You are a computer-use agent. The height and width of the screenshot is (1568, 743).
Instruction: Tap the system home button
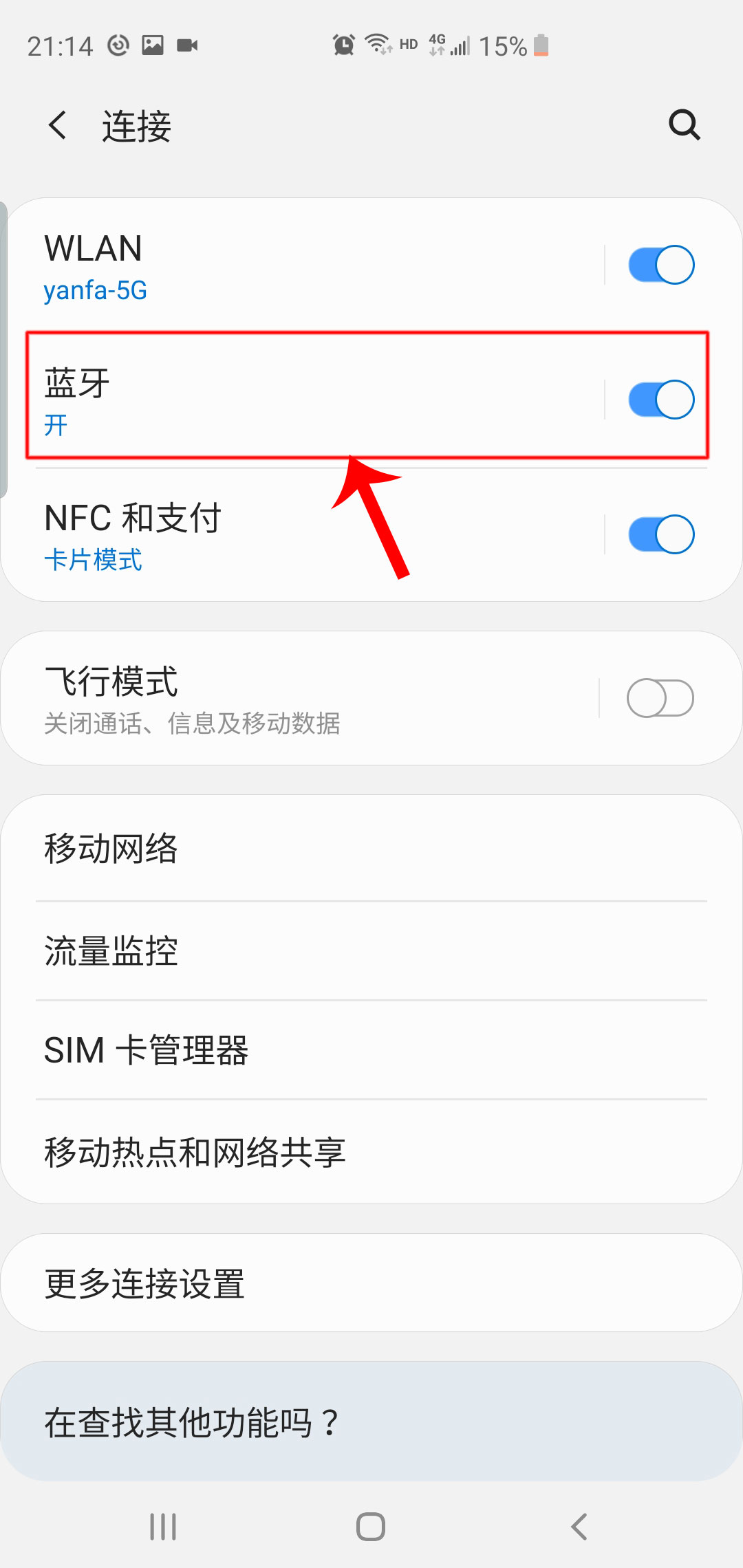coord(371,1527)
